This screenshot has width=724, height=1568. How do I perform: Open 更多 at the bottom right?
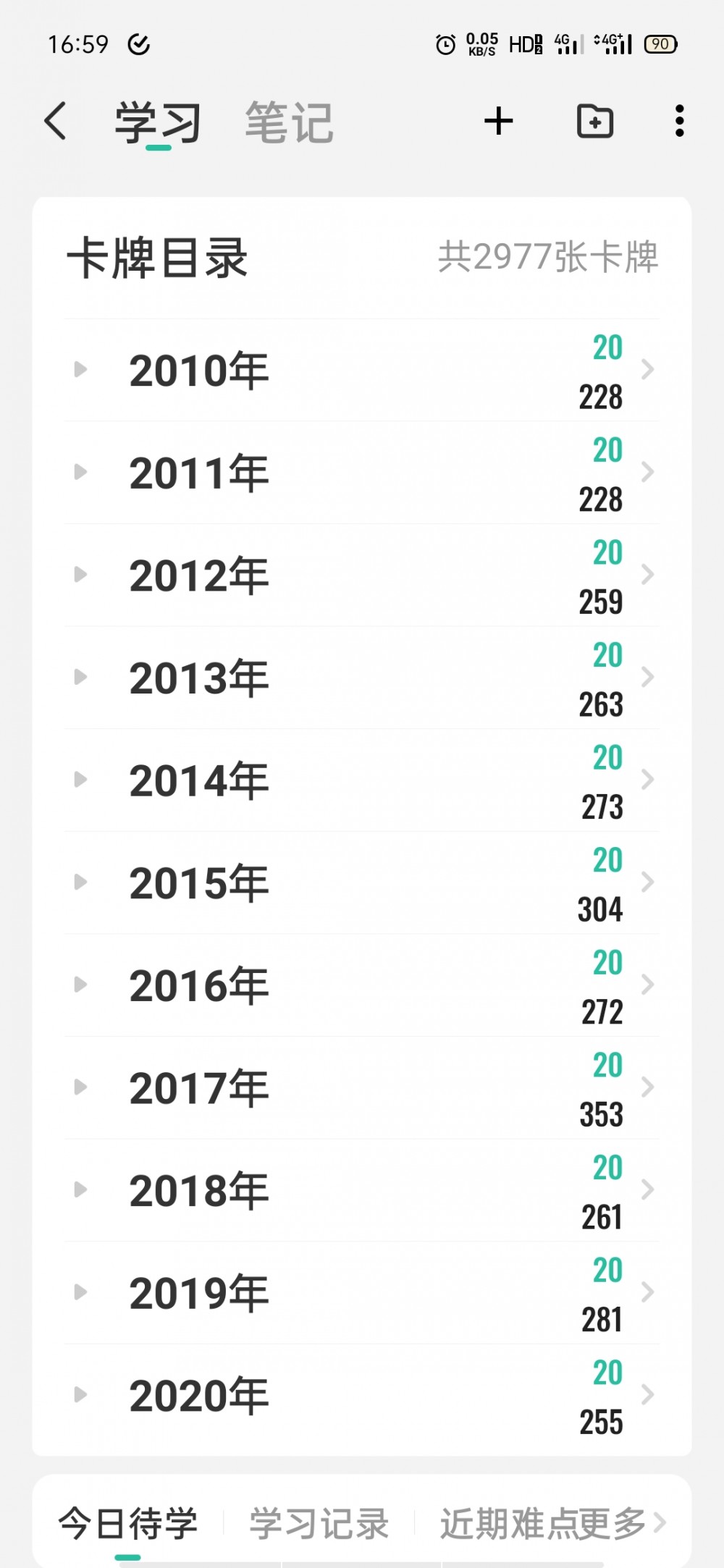point(622,1523)
